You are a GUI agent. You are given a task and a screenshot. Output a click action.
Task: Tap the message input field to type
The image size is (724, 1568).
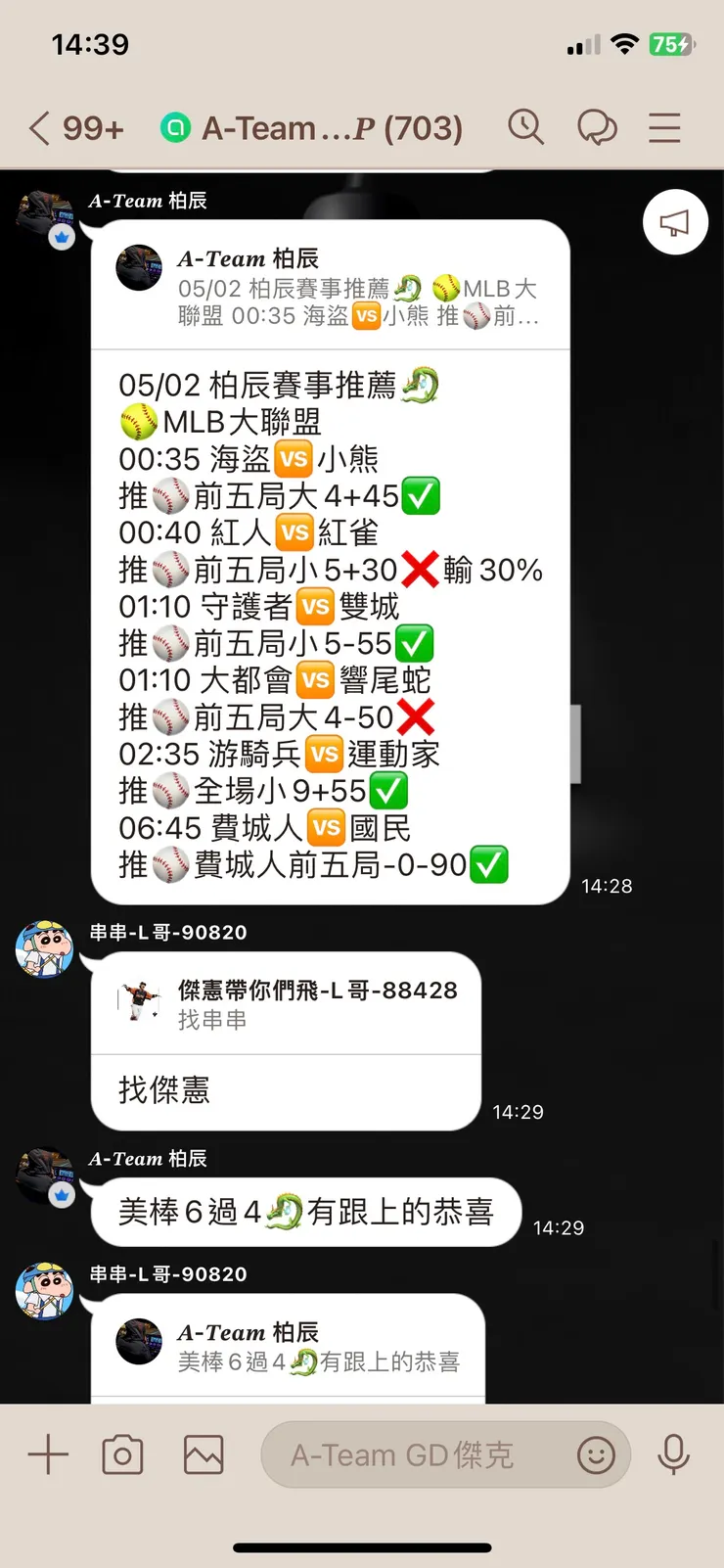[411, 1454]
